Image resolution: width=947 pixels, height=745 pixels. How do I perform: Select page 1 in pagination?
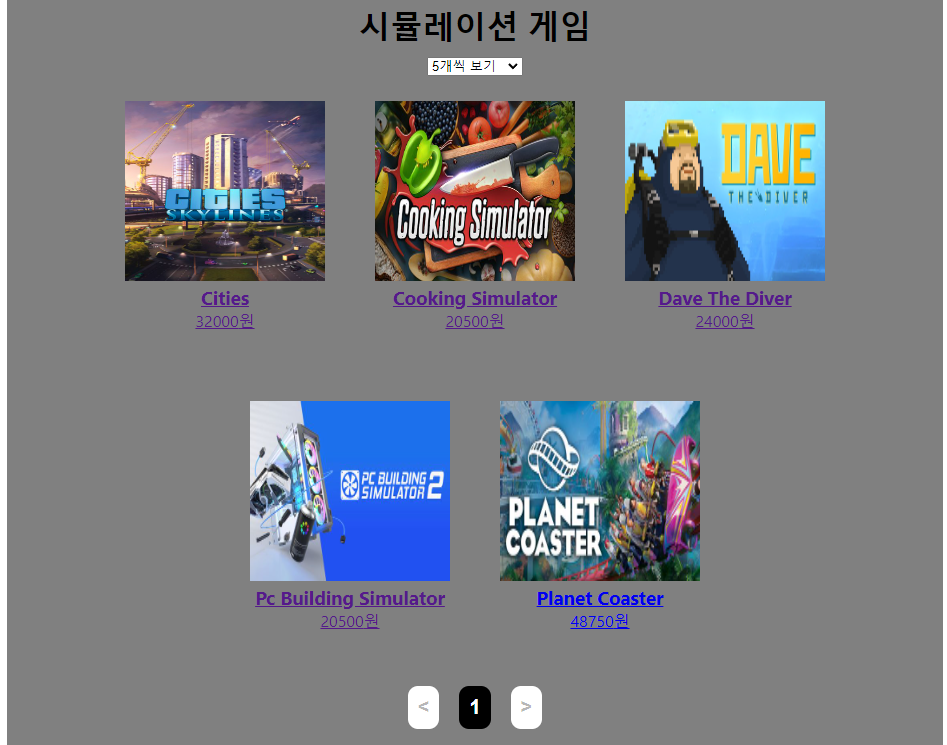click(474, 707)
